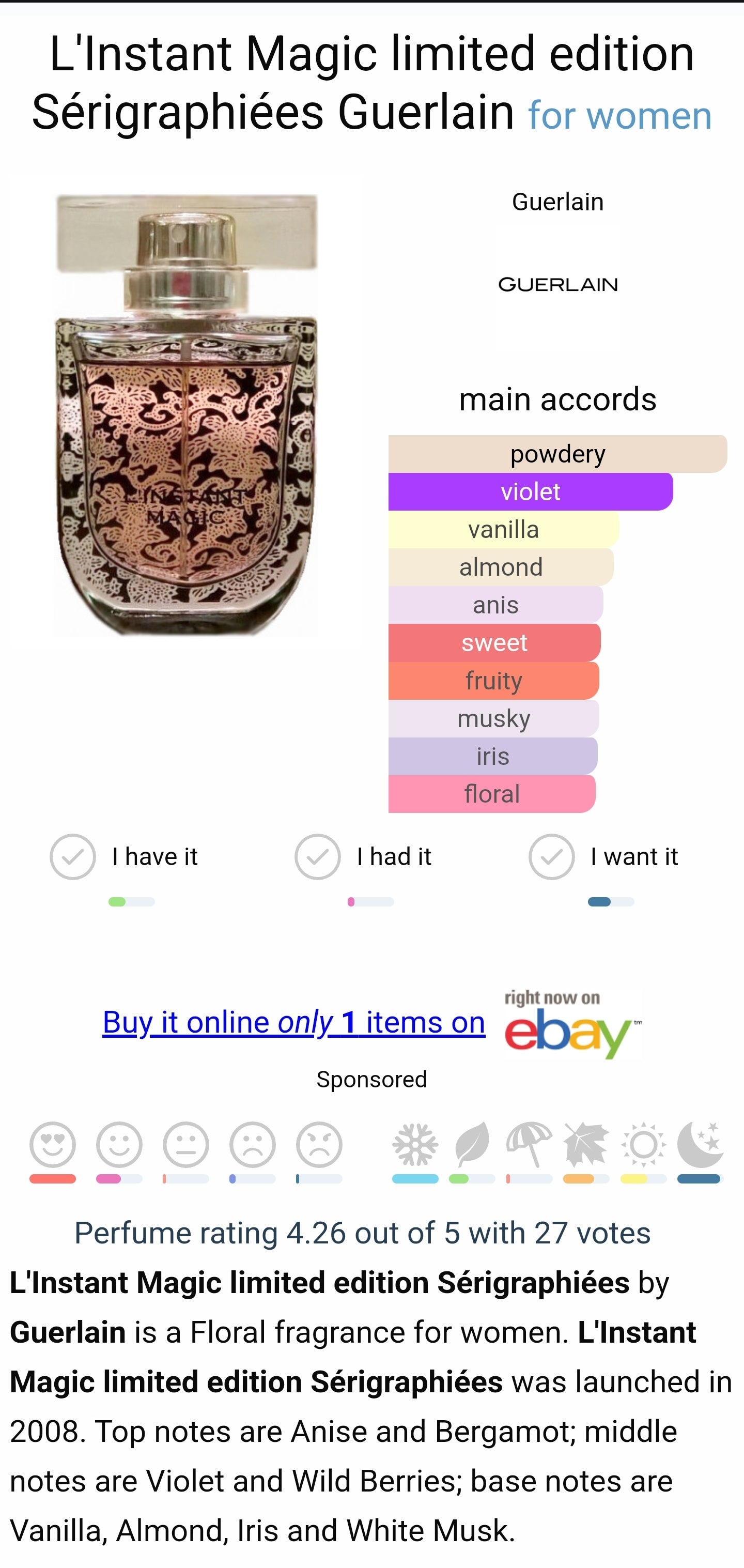This screenshot has height=1568, width=744.
Task: Vote winter with the snowflake icon
Action: point(415,1144)
